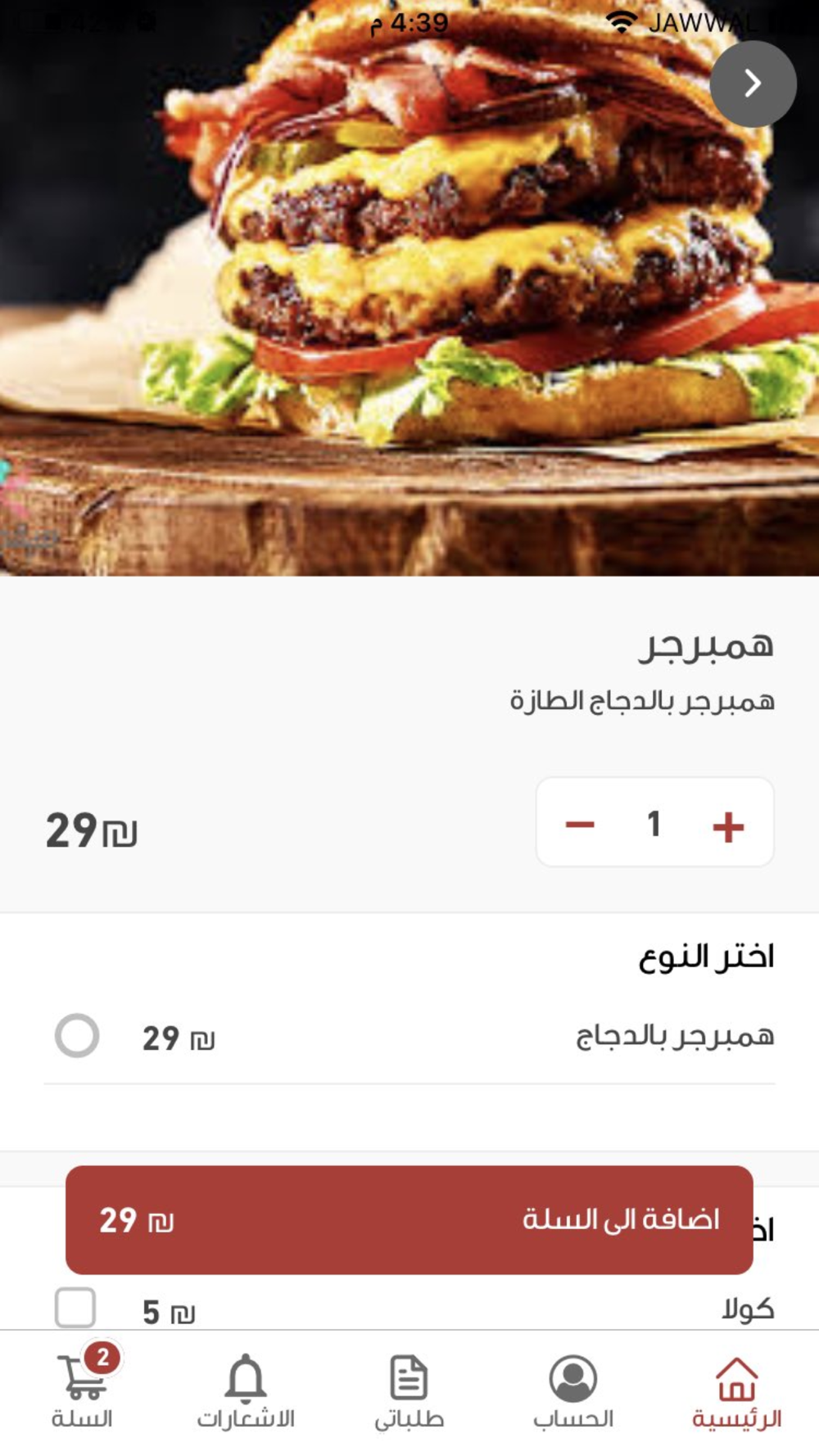Screen dimensions: 819x1456
Task: Select the همبرجر بالدجاج type option
Action: pos(77,1036)
